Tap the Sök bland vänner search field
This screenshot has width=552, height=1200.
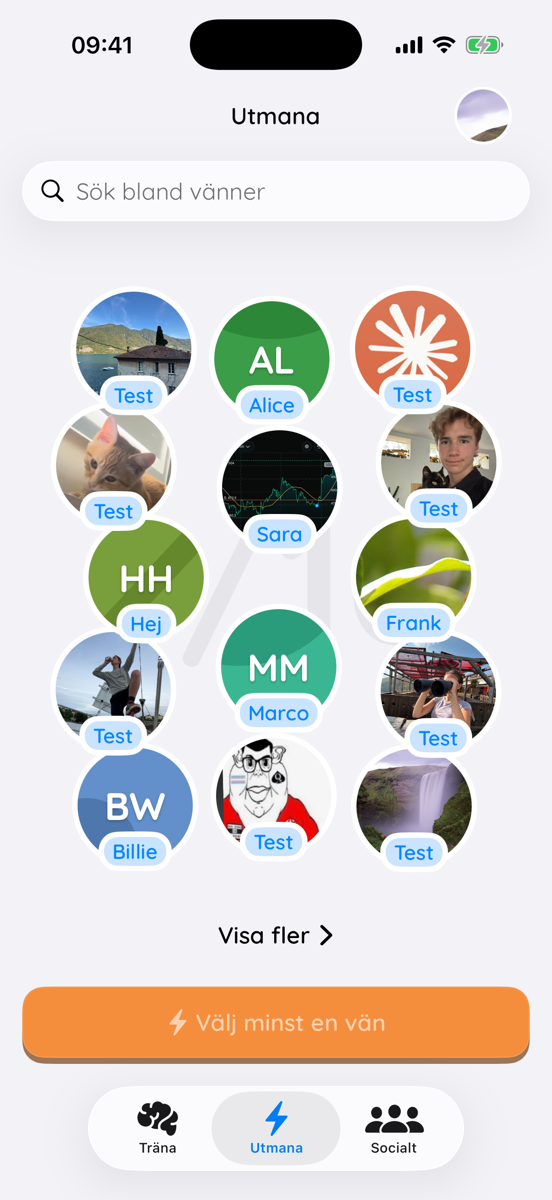(x=276, y=191)
